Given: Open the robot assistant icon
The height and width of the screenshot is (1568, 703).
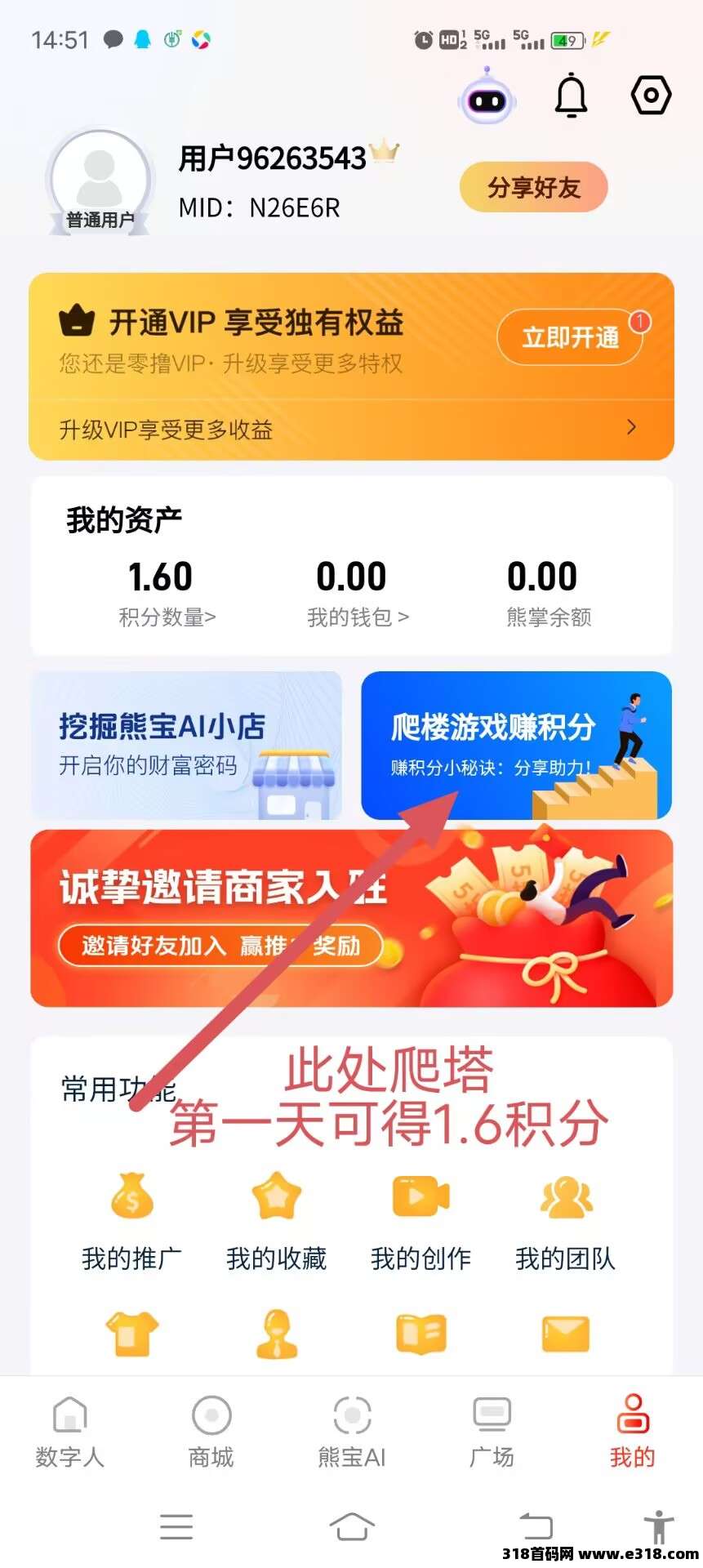Looking at the screenshot, I should coord(487,98).
